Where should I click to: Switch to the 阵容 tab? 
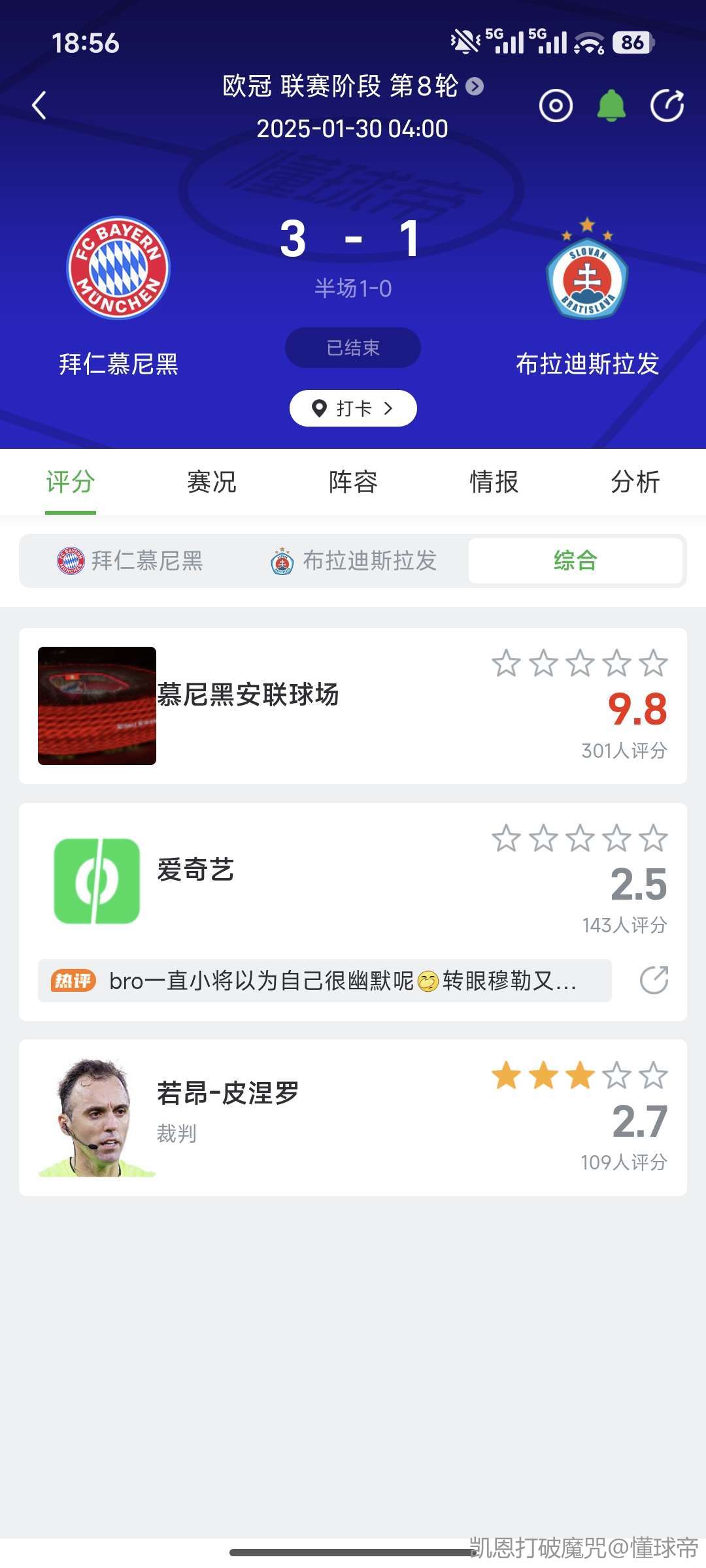(353, 482)
